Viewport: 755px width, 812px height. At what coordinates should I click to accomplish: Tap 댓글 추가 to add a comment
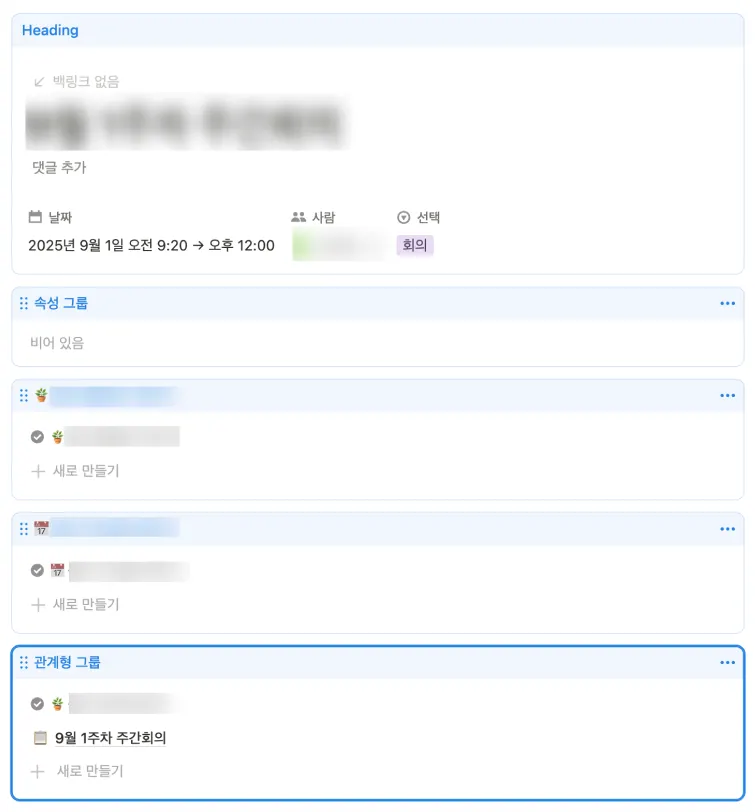click(59, 167)
